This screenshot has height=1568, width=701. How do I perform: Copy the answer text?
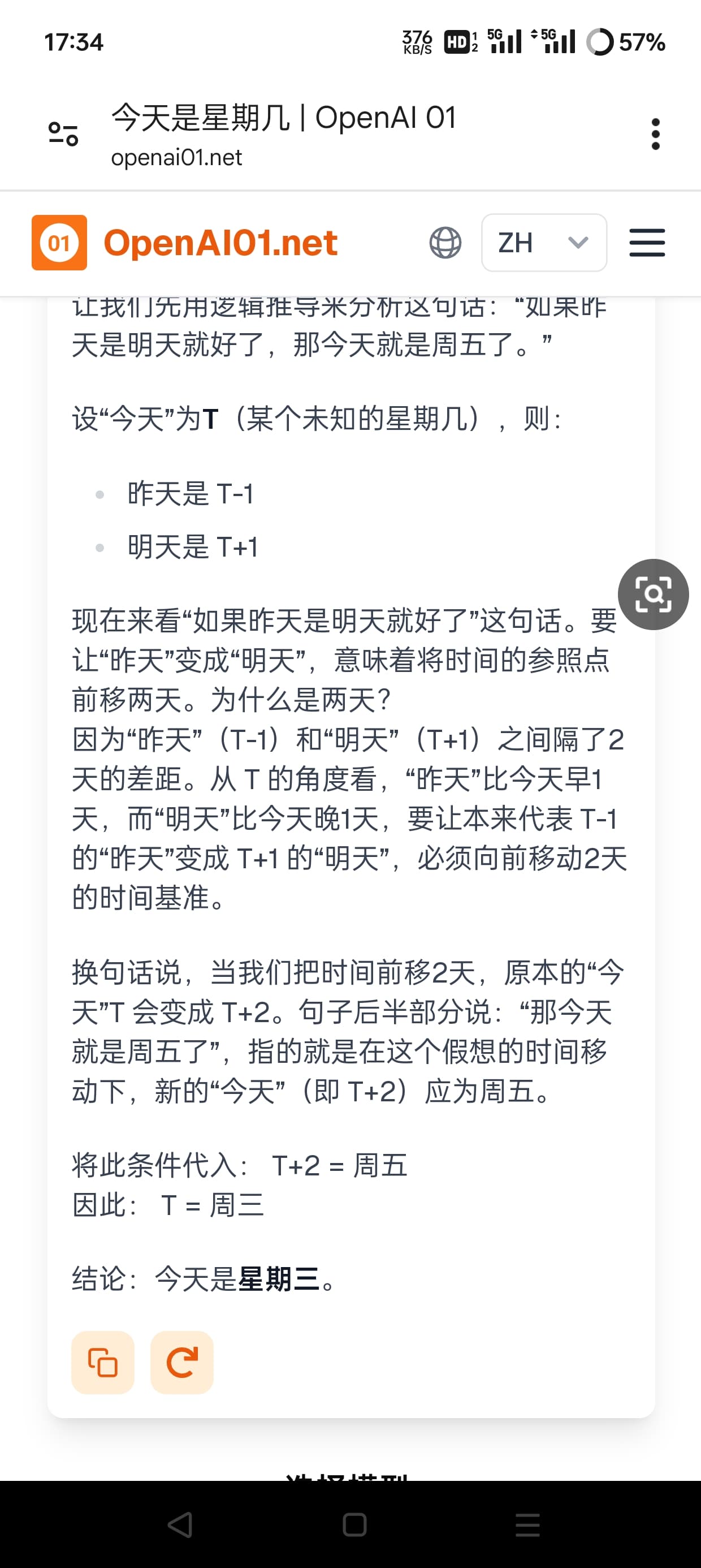click(x=103, y=1362)
